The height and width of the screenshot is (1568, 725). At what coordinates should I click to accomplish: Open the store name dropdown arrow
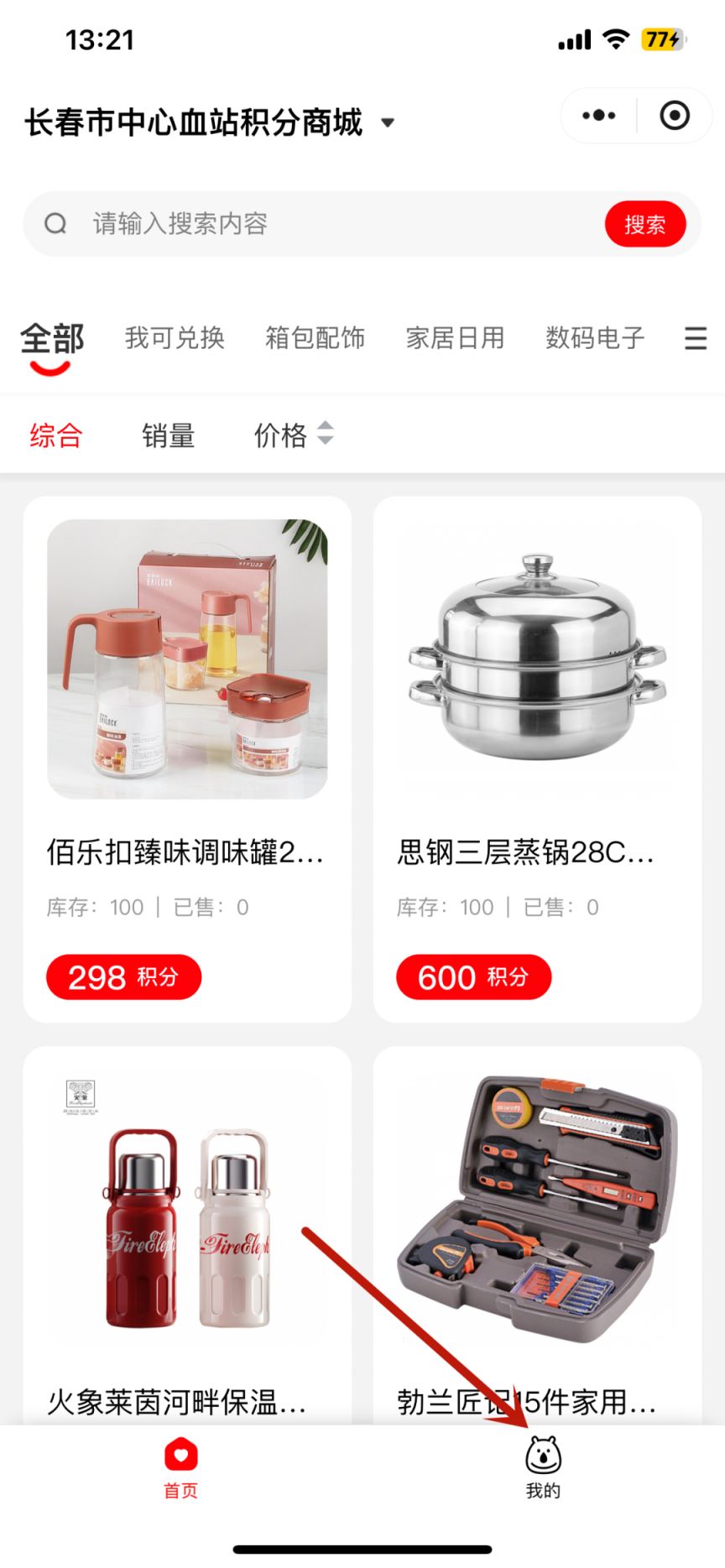389,122
